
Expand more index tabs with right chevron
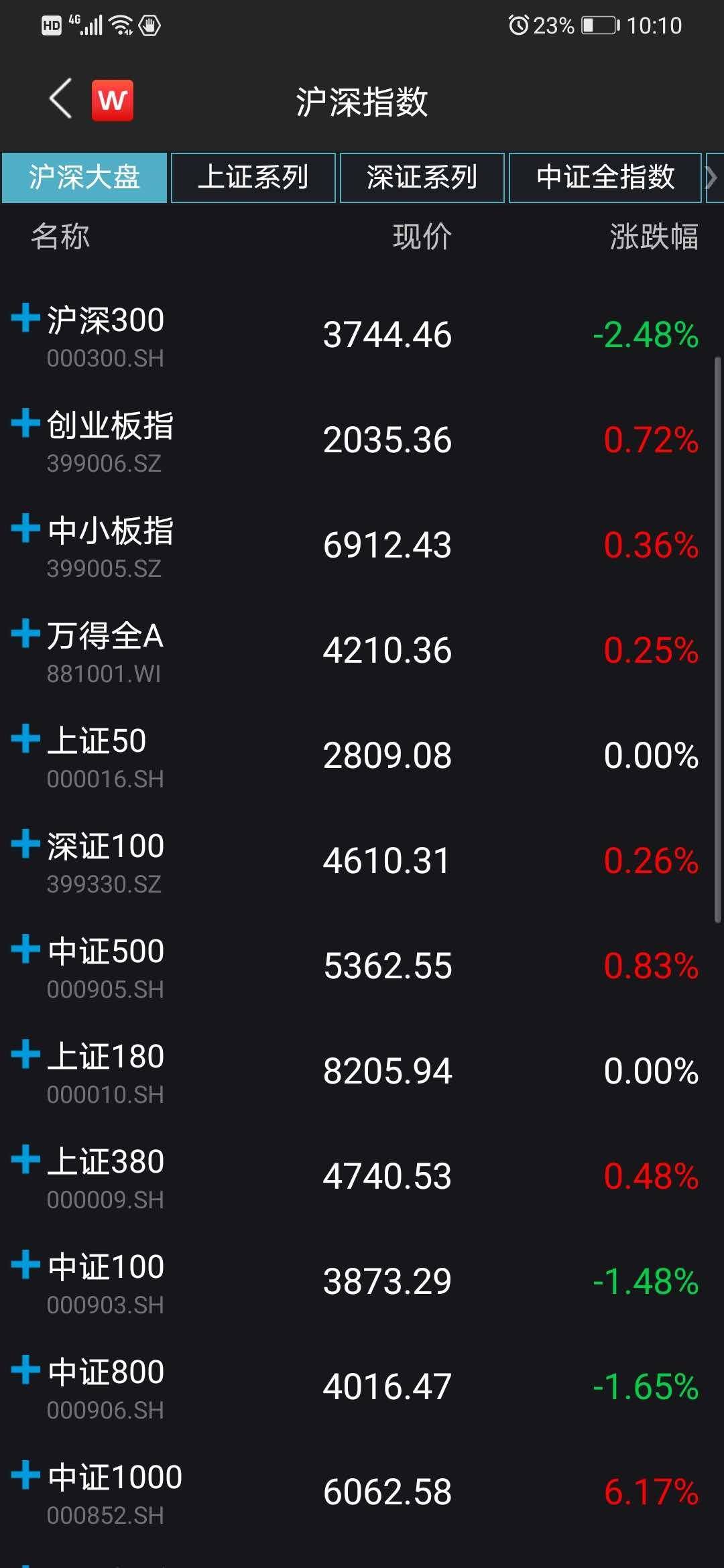click(x=713, y=178)
